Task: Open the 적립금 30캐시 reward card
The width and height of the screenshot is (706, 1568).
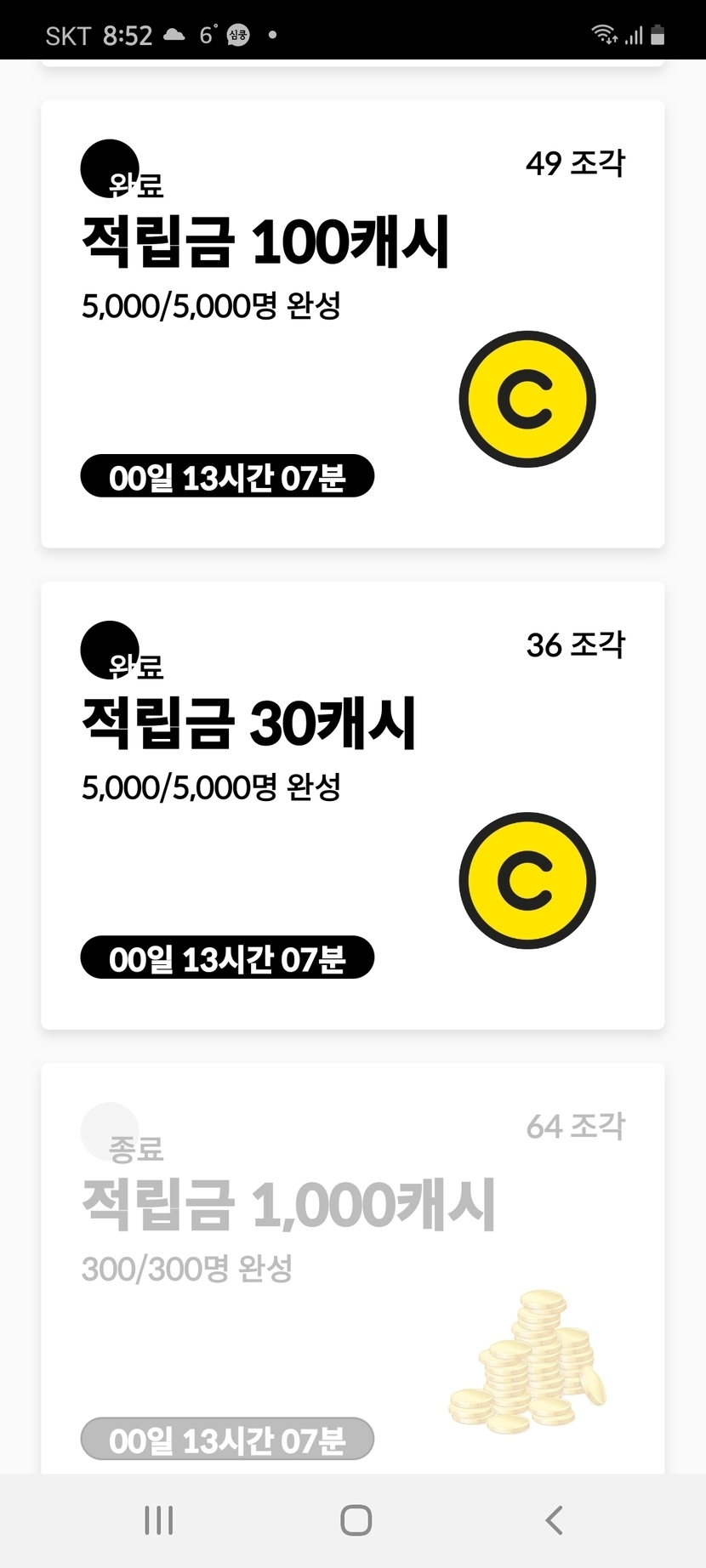Action: click(352, 805)
